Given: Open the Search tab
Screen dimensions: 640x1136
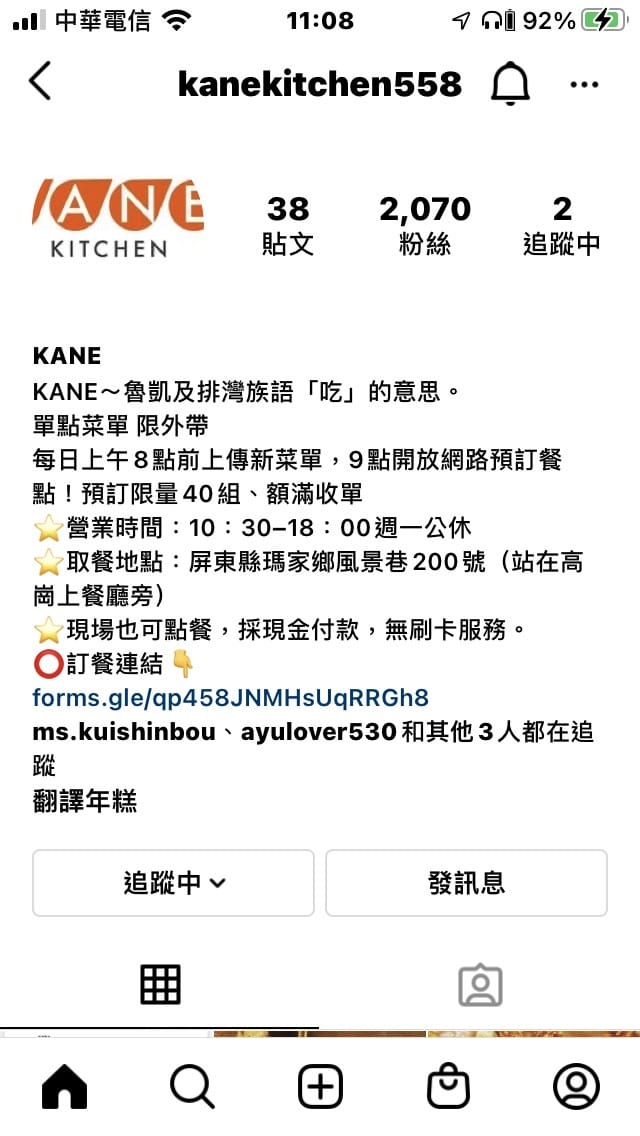Looking at the screenshot, I should tap(192, 1086).
